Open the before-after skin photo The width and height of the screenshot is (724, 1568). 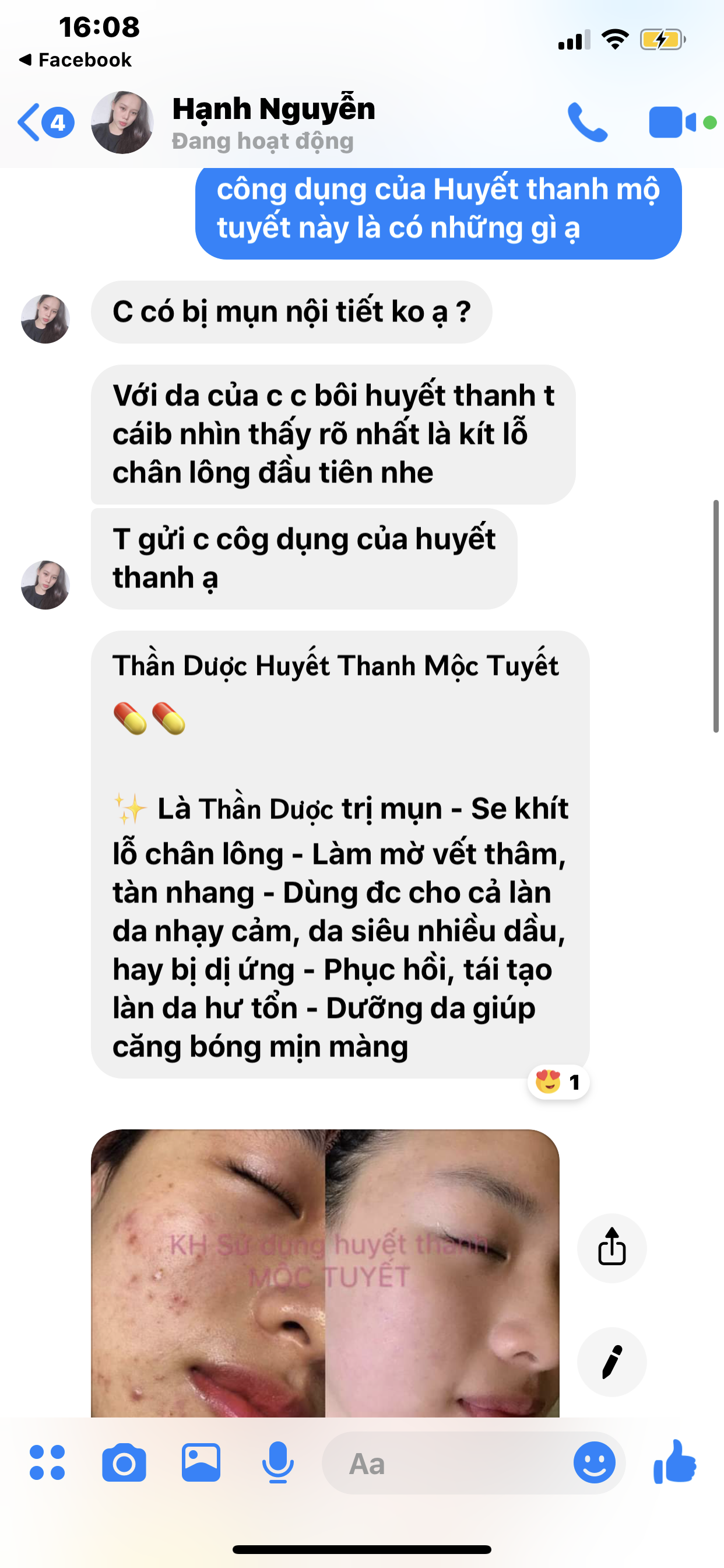tap(325, 1272)
